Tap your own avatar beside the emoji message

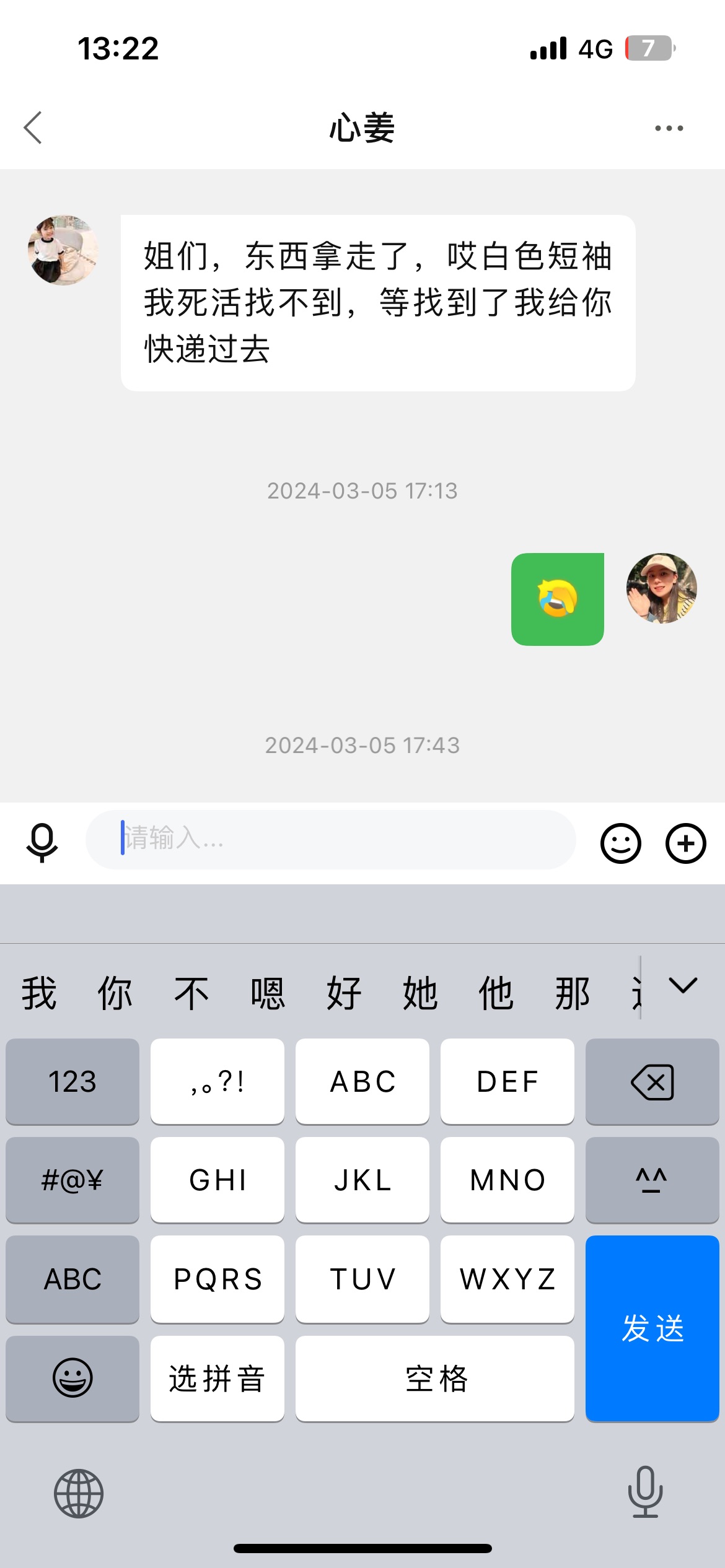tap(662, 588)
